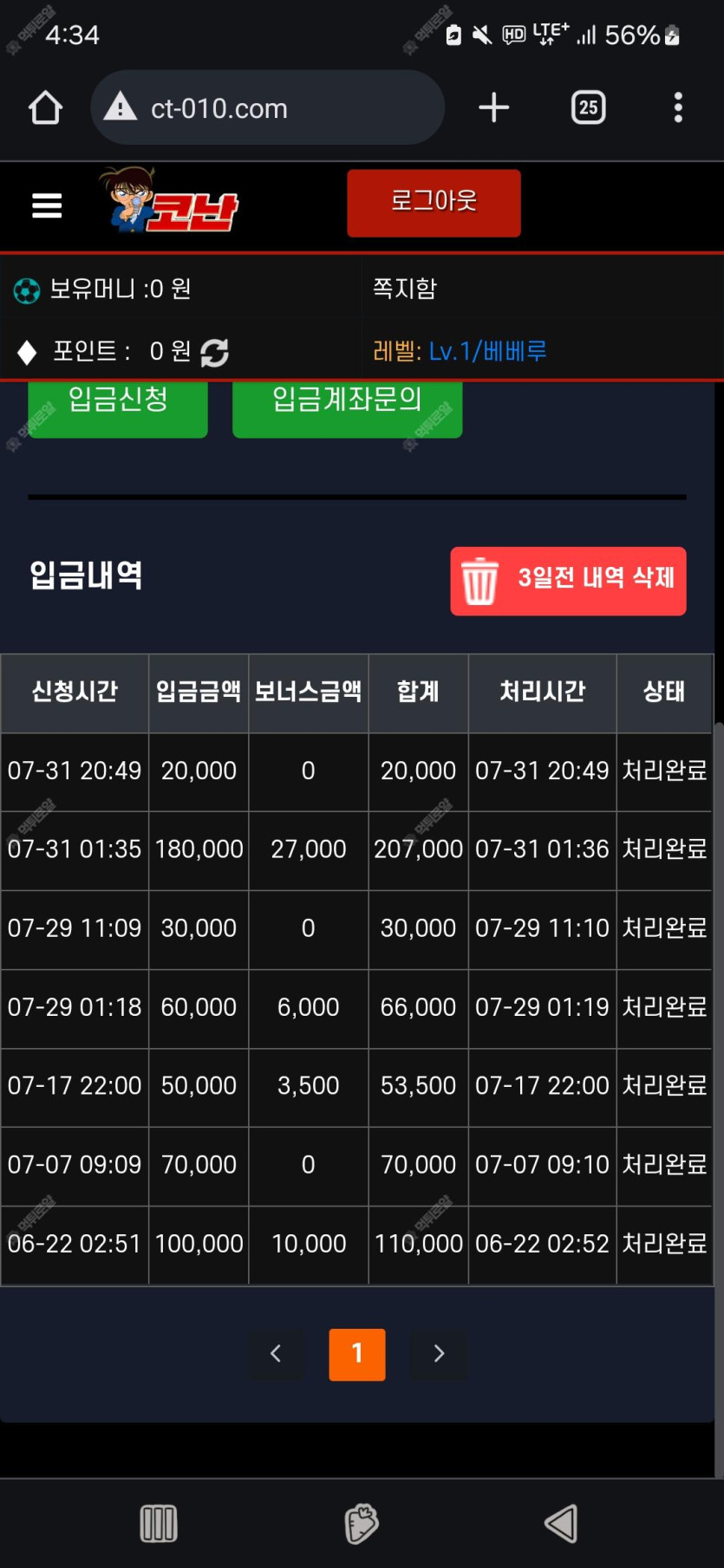Delete history with 3일전 내역 삭제

(x=568, y=581)
